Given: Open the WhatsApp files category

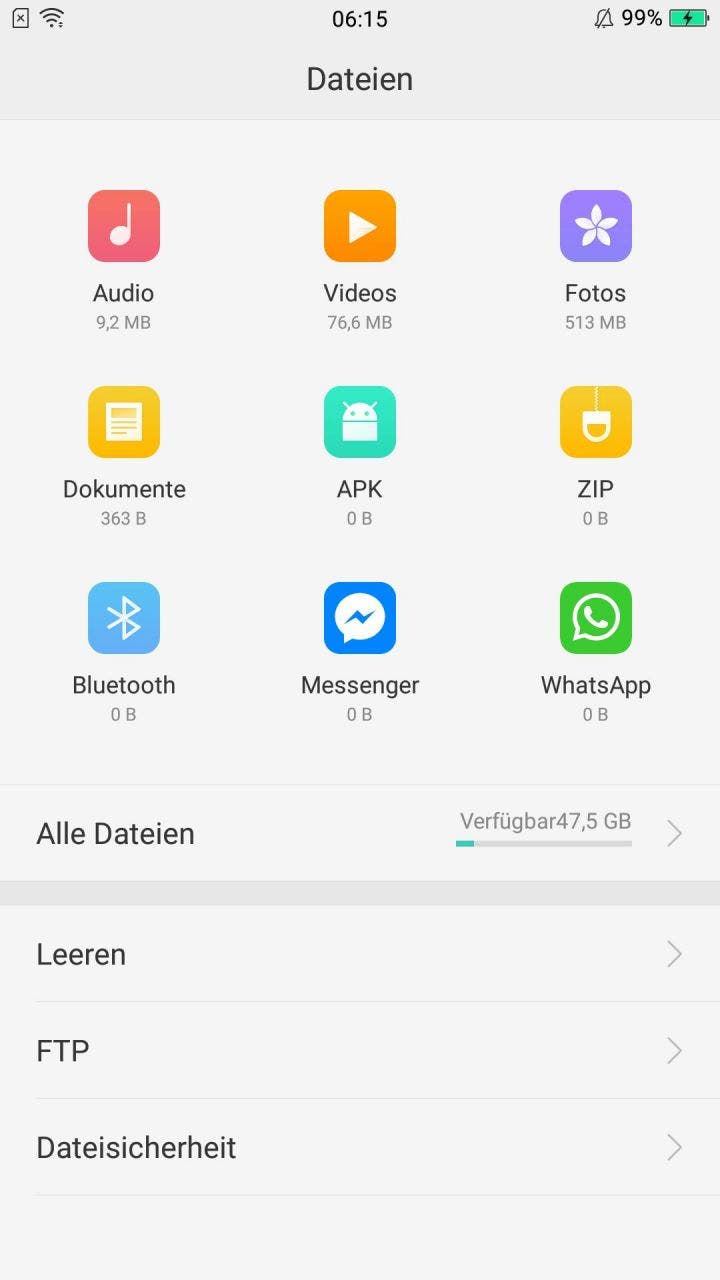Looking at the screenshot, I should [x=596, y=619].
